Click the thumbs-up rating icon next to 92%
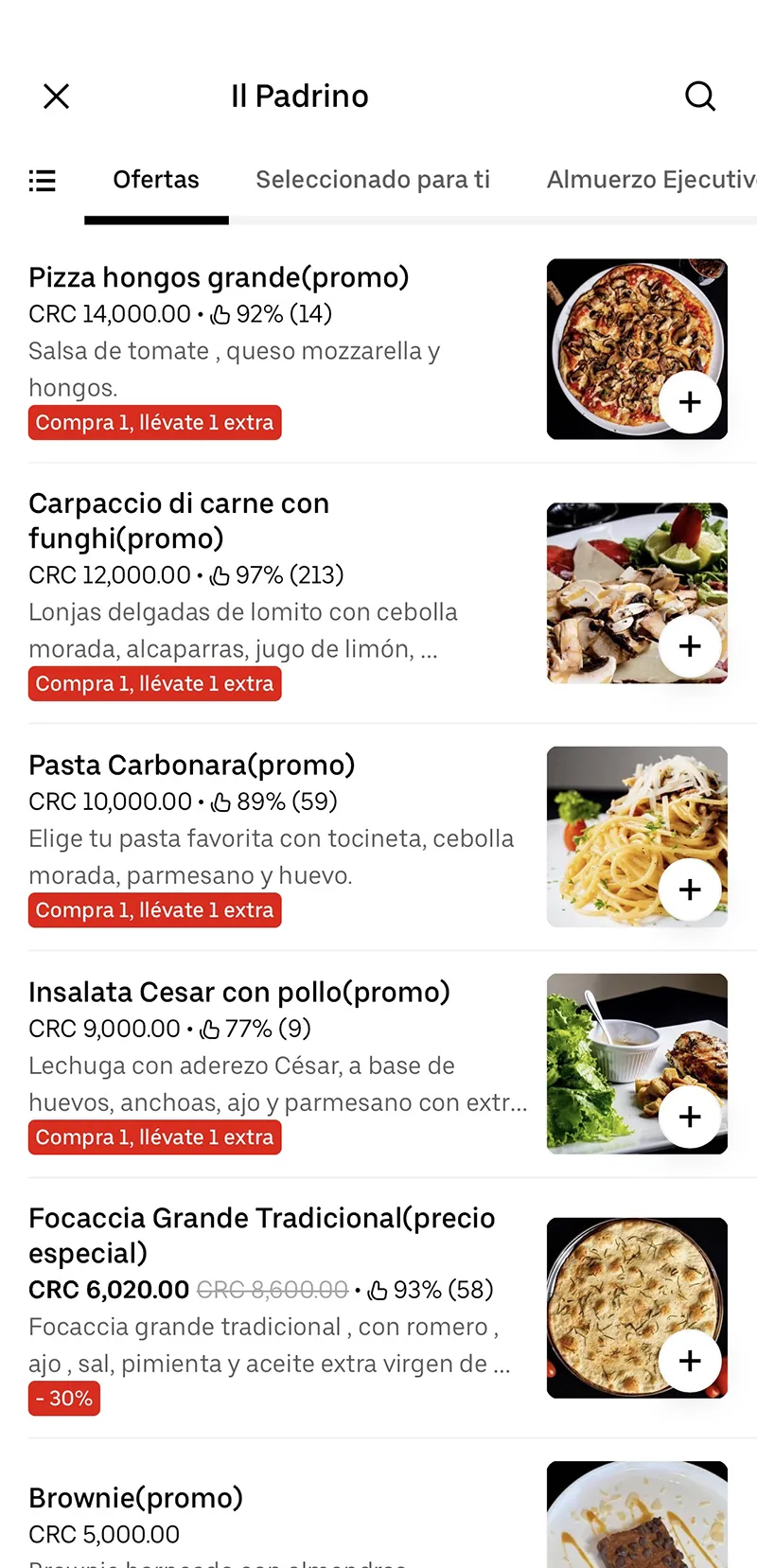The height and width of the screenshot is (1568, 757). pos(219,313)
